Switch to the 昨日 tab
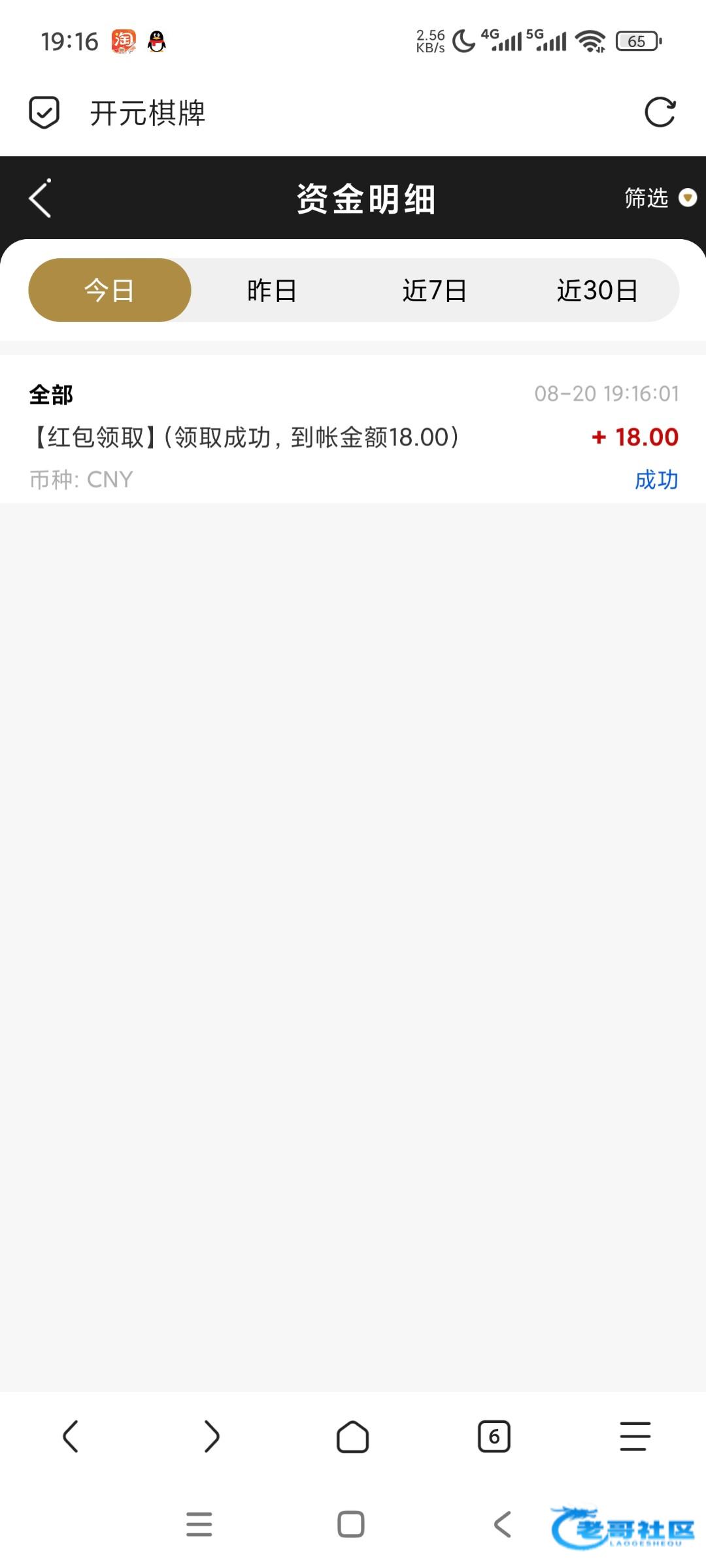 tap(272, 290)
